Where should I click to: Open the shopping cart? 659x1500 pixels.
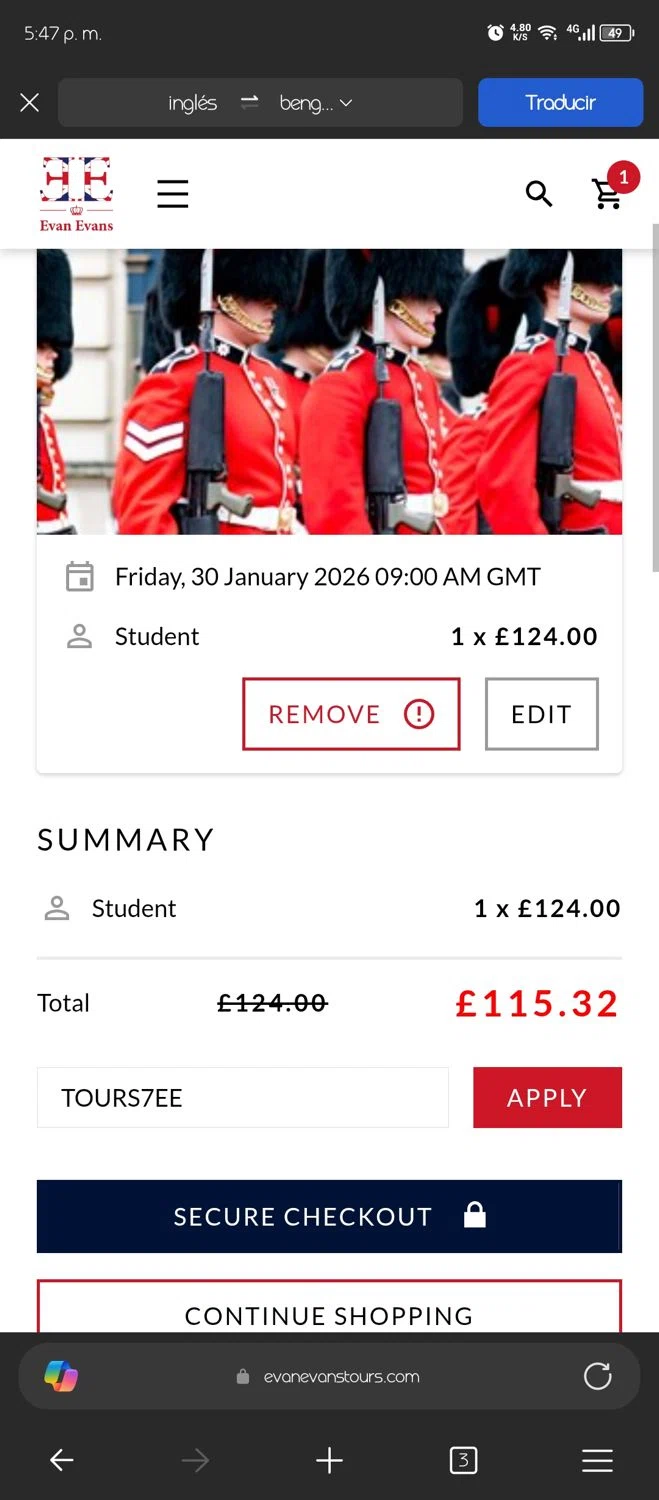coord(608,193)
